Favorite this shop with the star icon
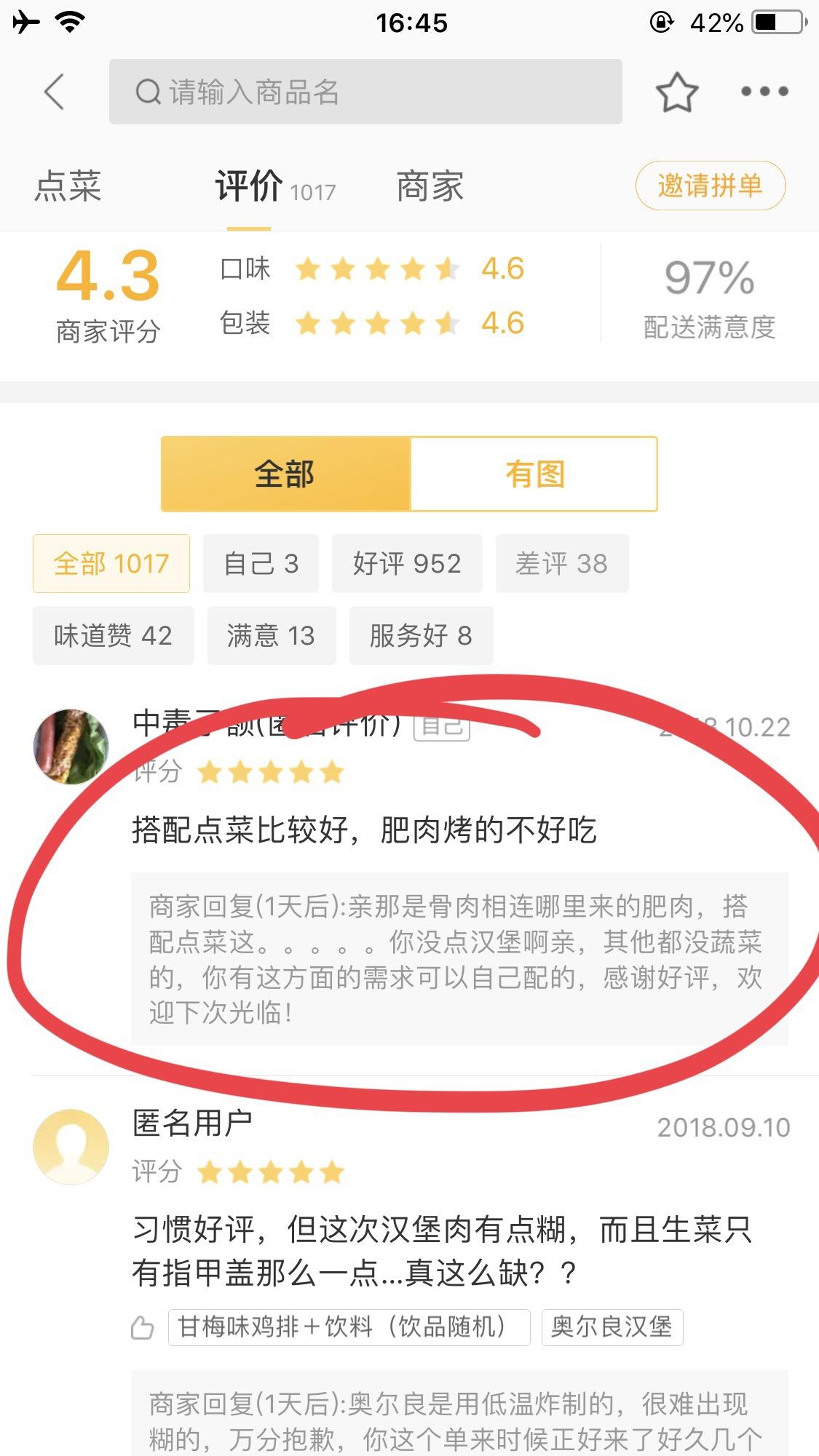 677,92
